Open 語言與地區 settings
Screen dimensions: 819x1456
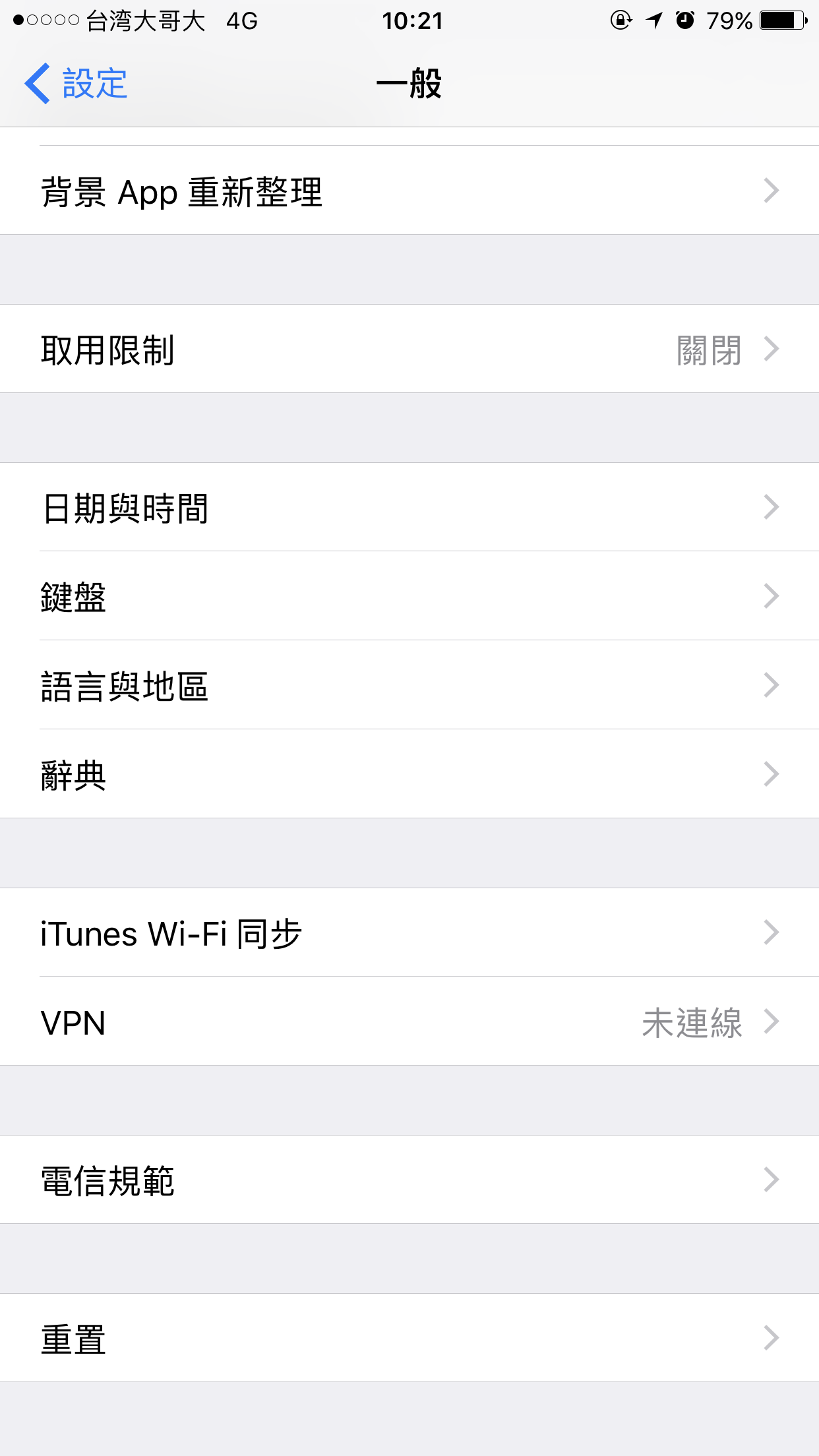pos(409,686)
